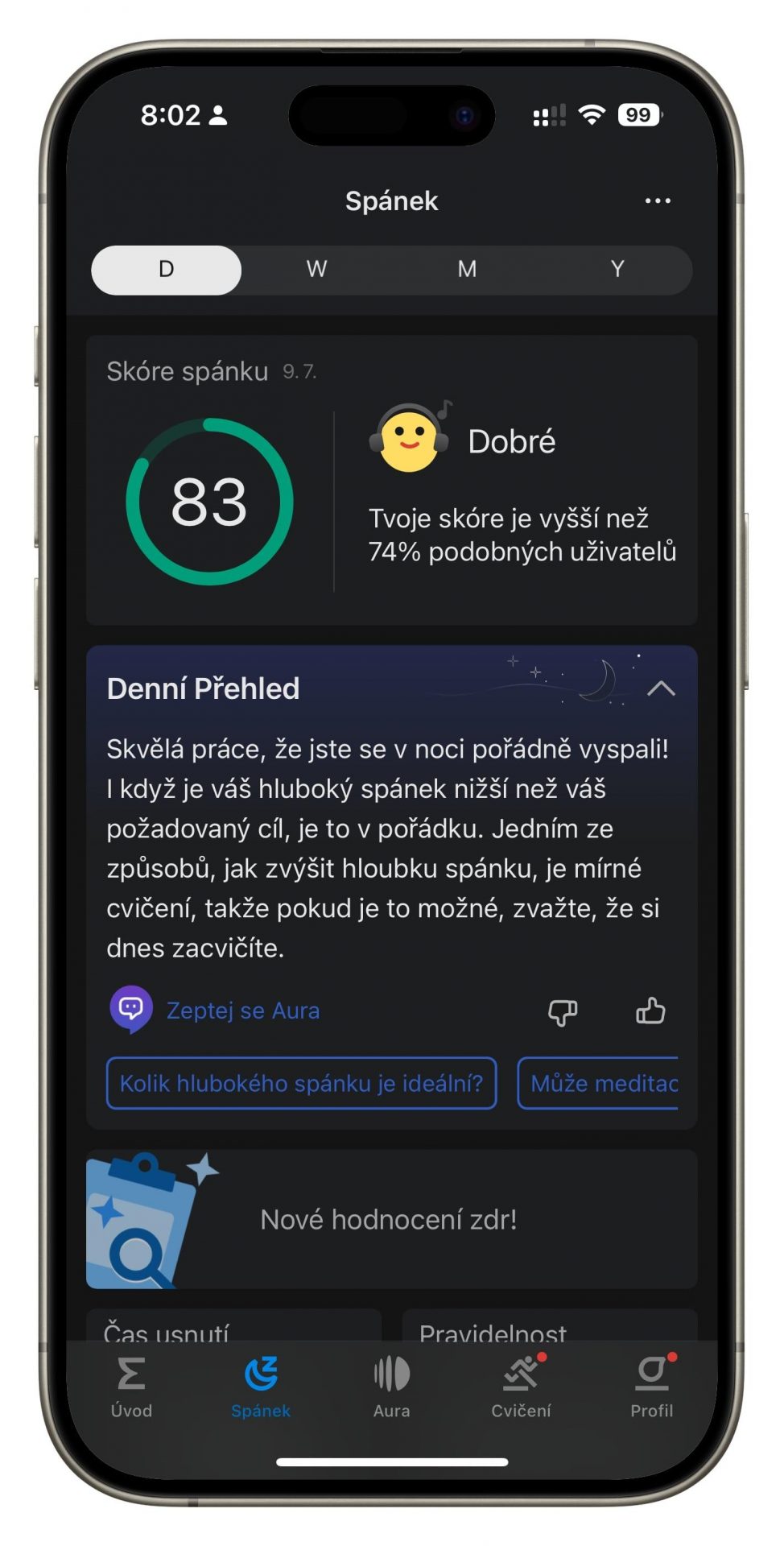
Task: Select the D day view
Action: pos(166,269)
